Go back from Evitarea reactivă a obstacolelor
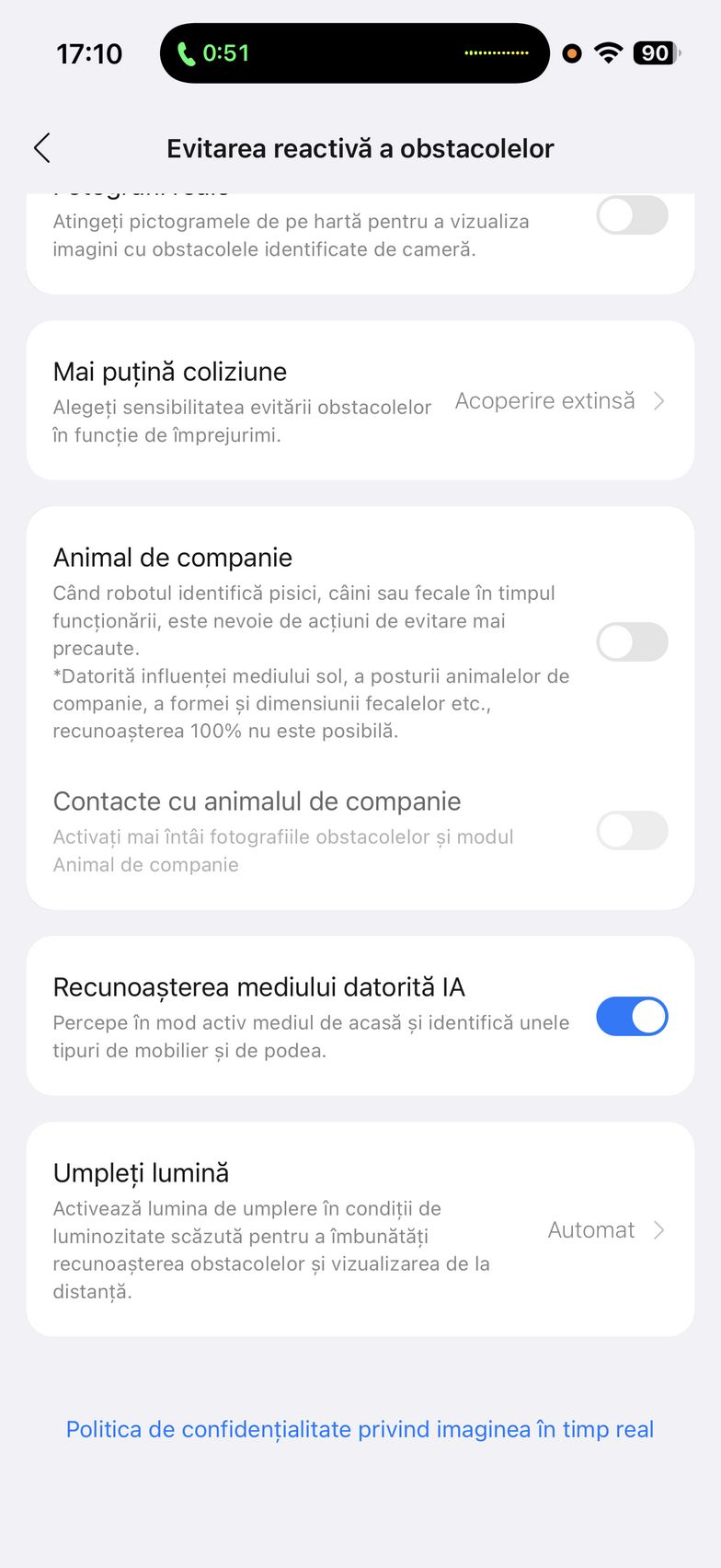 (x=42, y=148)
